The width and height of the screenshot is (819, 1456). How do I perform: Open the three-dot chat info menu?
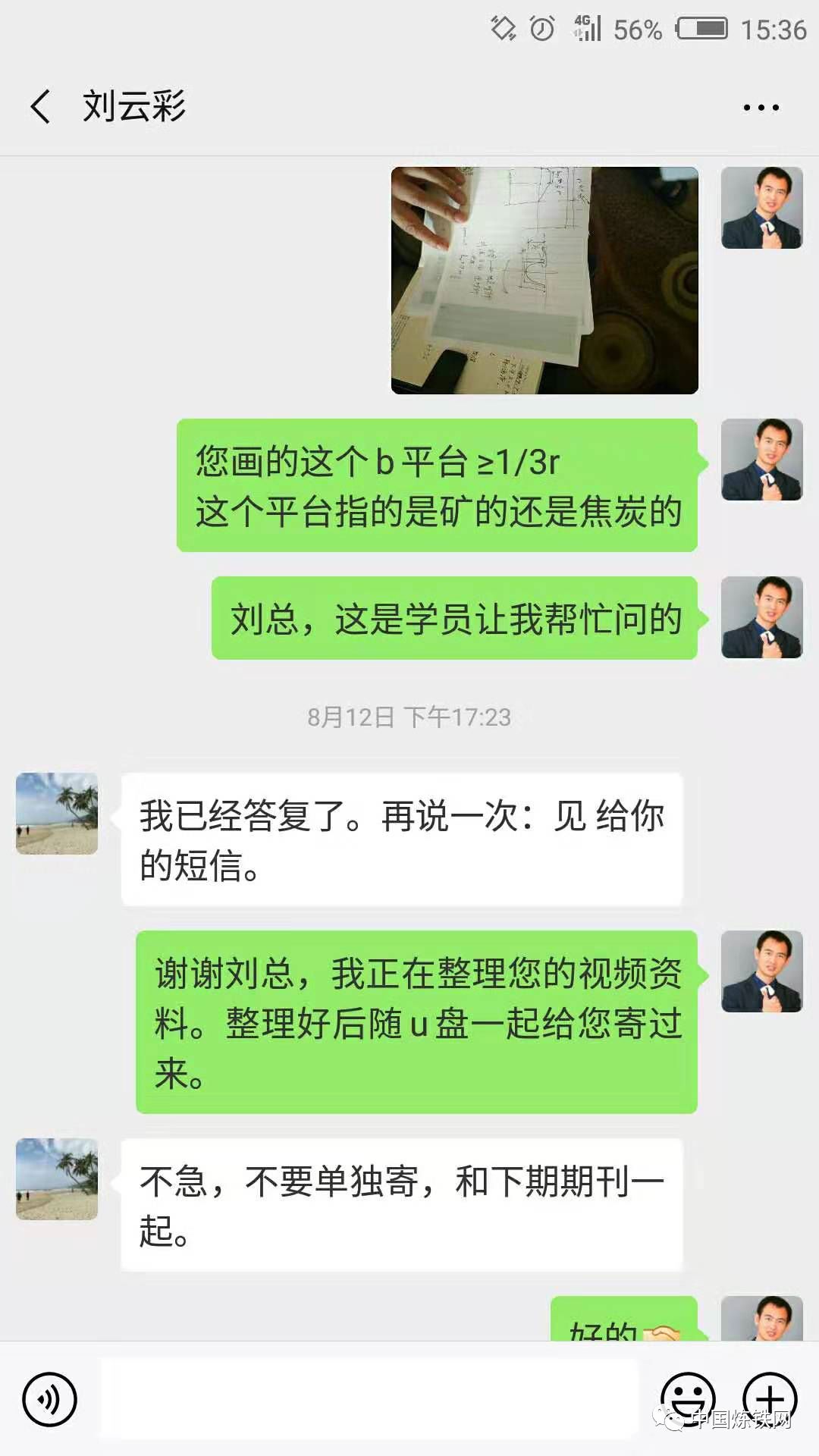(x=761, y=108)
